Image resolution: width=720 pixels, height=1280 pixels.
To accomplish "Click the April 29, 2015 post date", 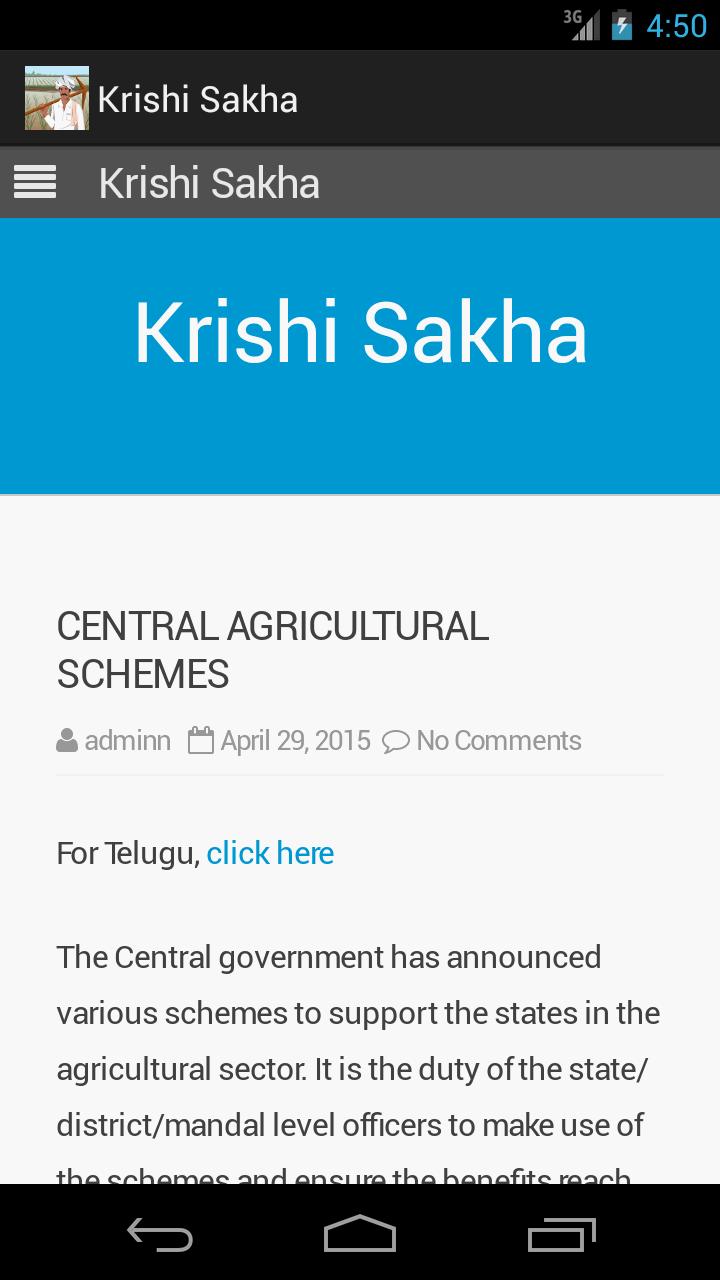I will [x=296, y=740].
